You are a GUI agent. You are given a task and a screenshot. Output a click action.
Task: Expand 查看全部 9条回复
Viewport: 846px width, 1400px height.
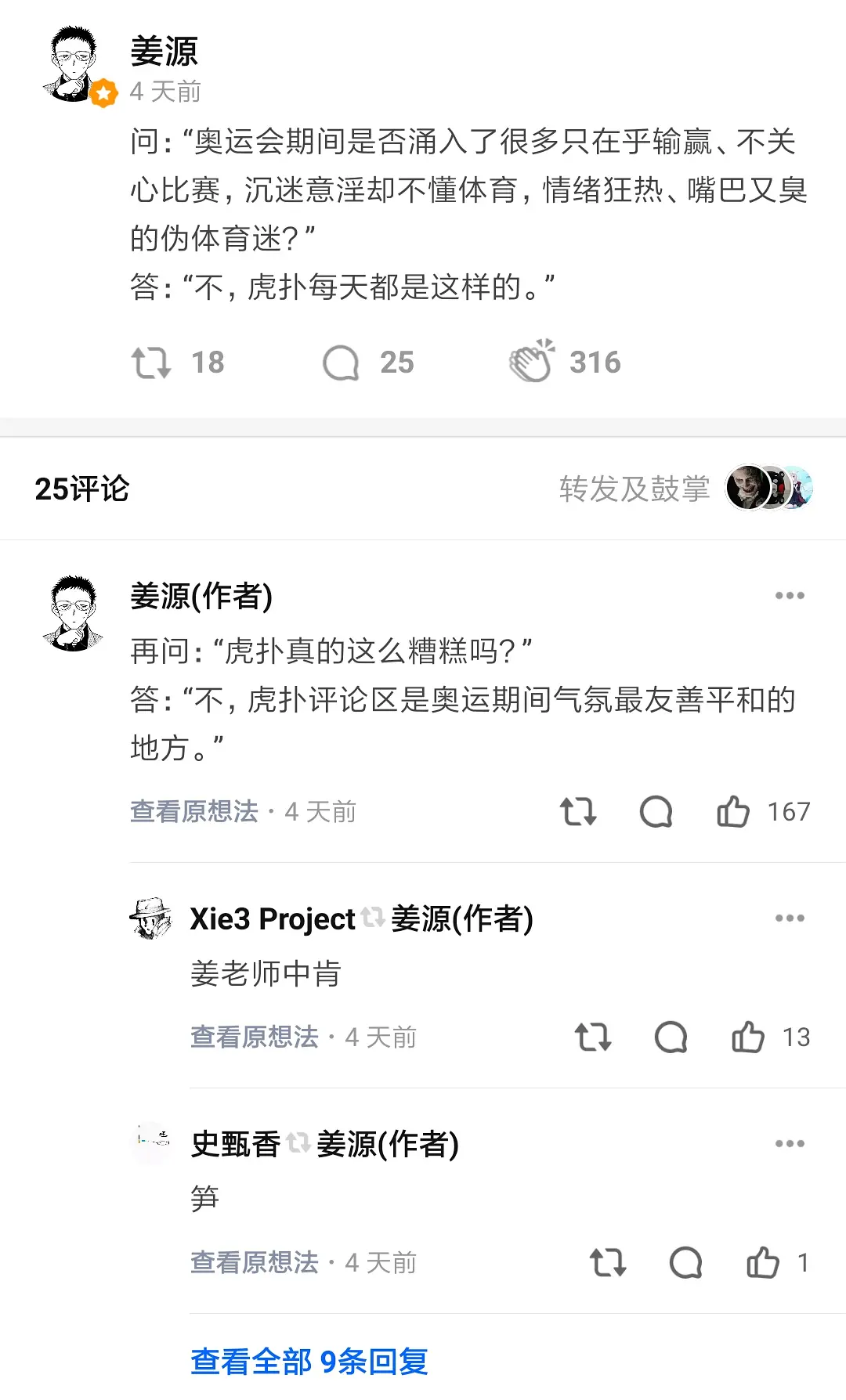click(x=309, y=1362)
